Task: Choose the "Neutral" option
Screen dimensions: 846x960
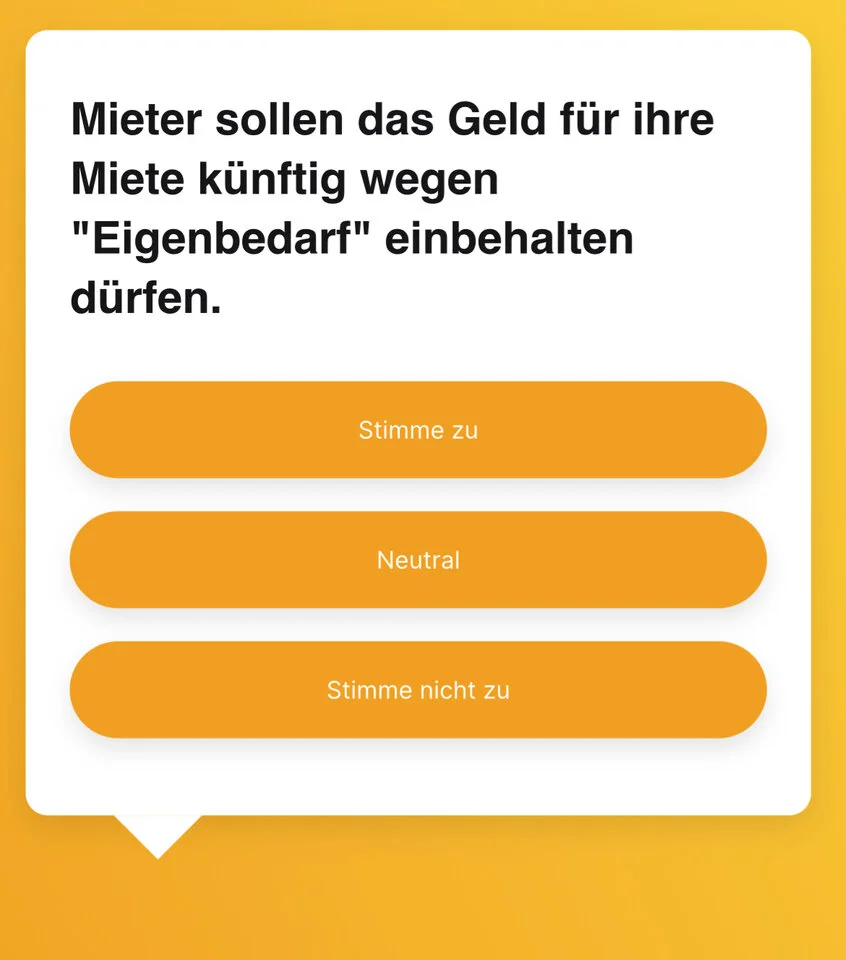Action: (x=418, y=560)
